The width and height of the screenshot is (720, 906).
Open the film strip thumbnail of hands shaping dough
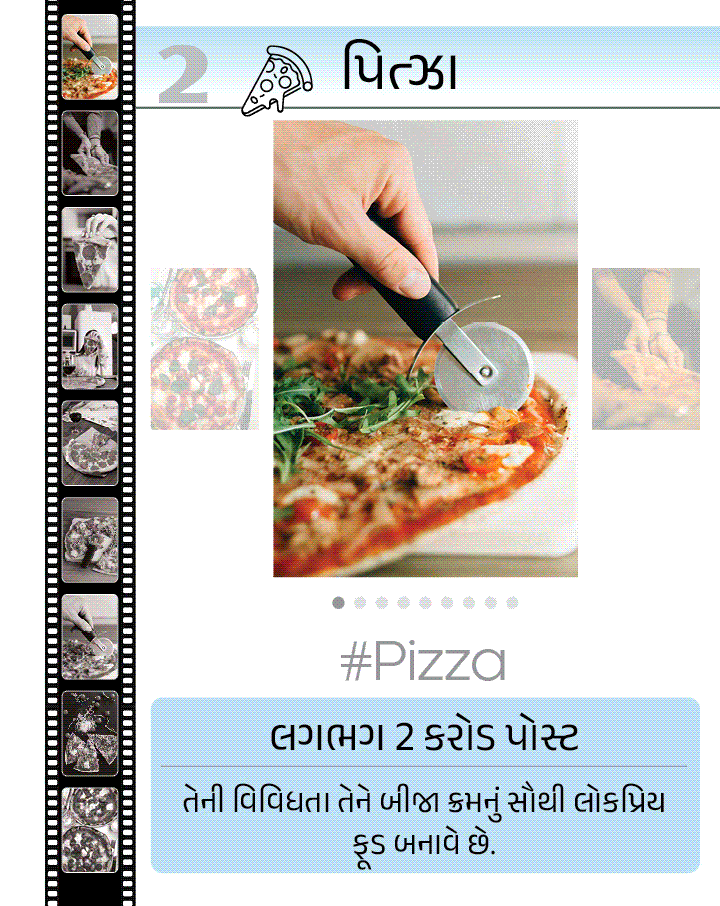click(90, 153)
